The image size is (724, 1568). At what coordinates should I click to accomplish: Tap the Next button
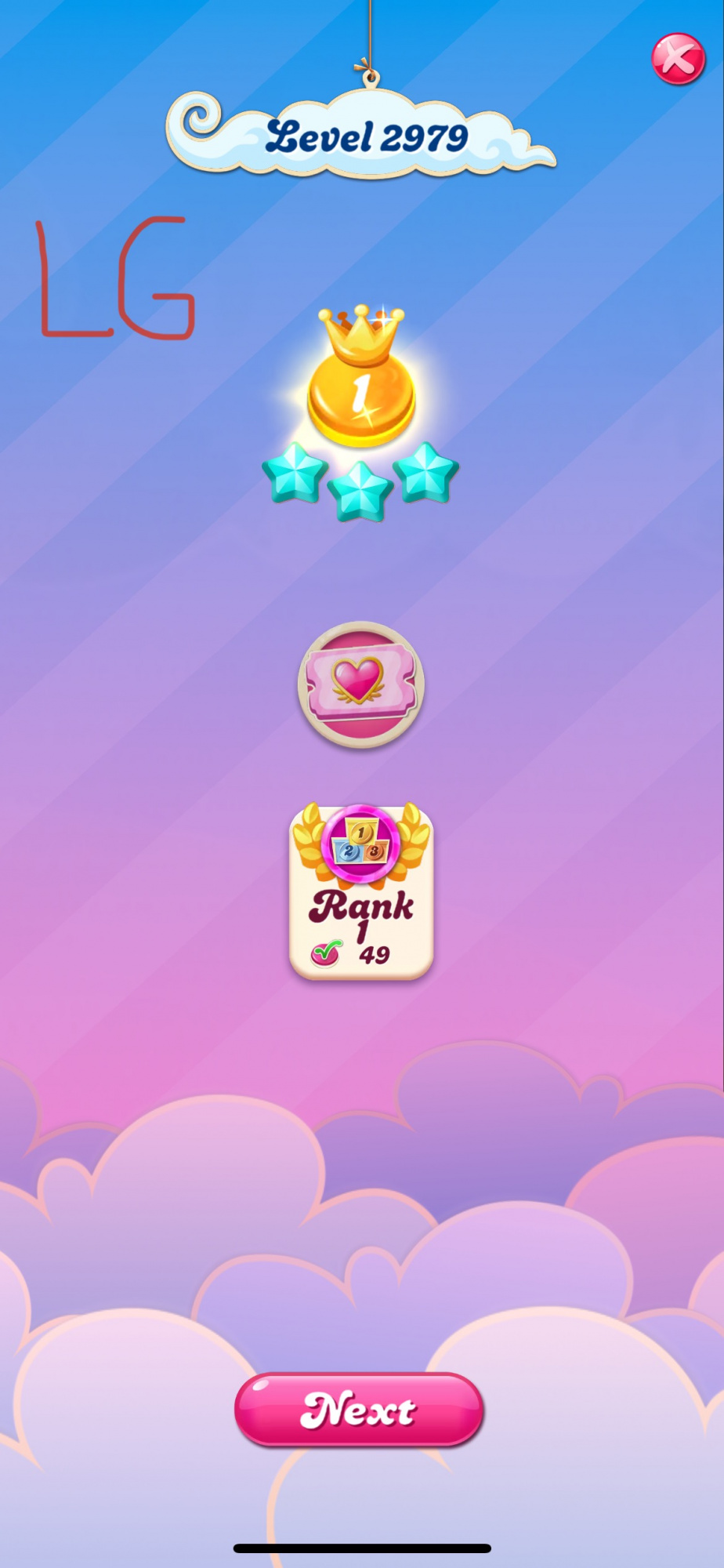tap(359, 1409)
